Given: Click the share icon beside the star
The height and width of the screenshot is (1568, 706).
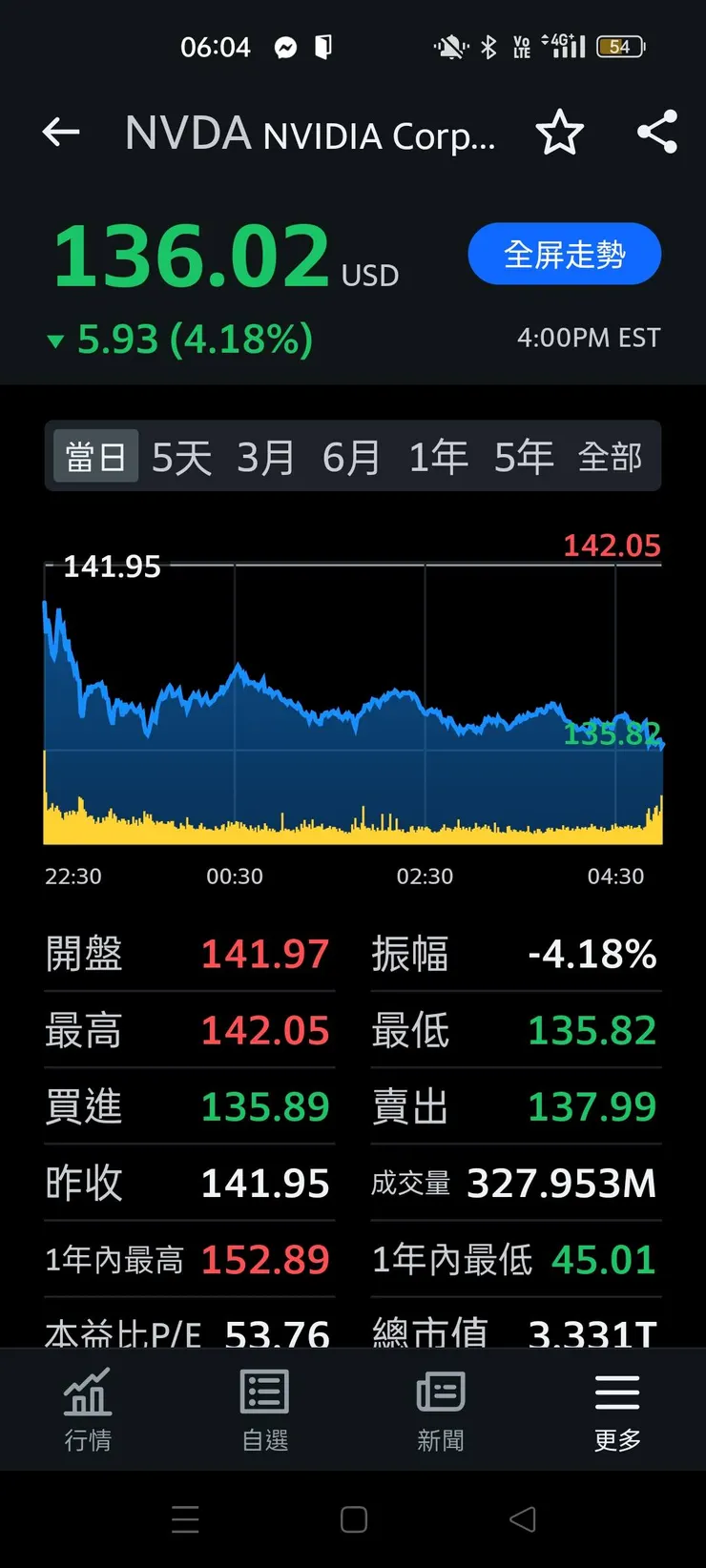Looking at the screenshot, I should [x=656, y=134].
